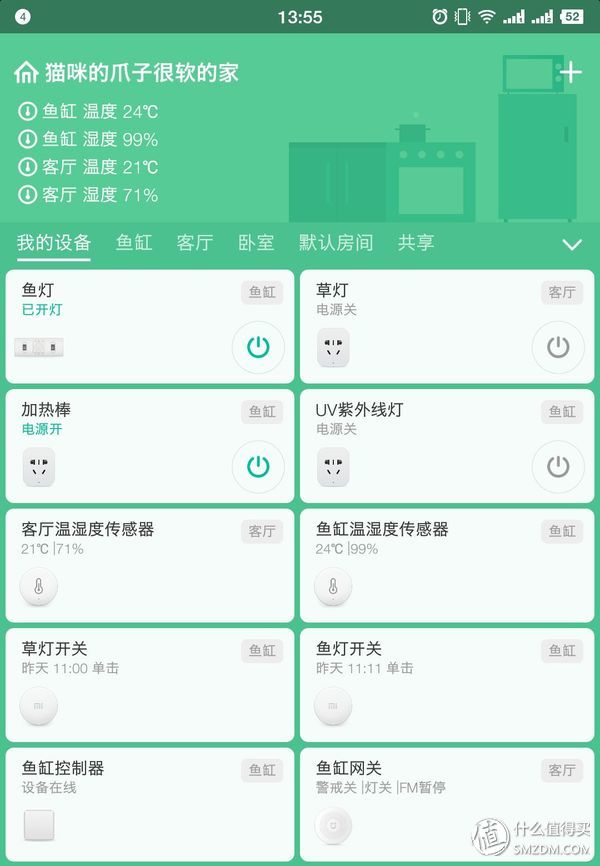The height and width of the screenshot is (866, 600).
Task: Open the 默认房间 tab
Action: coord(336,243)
